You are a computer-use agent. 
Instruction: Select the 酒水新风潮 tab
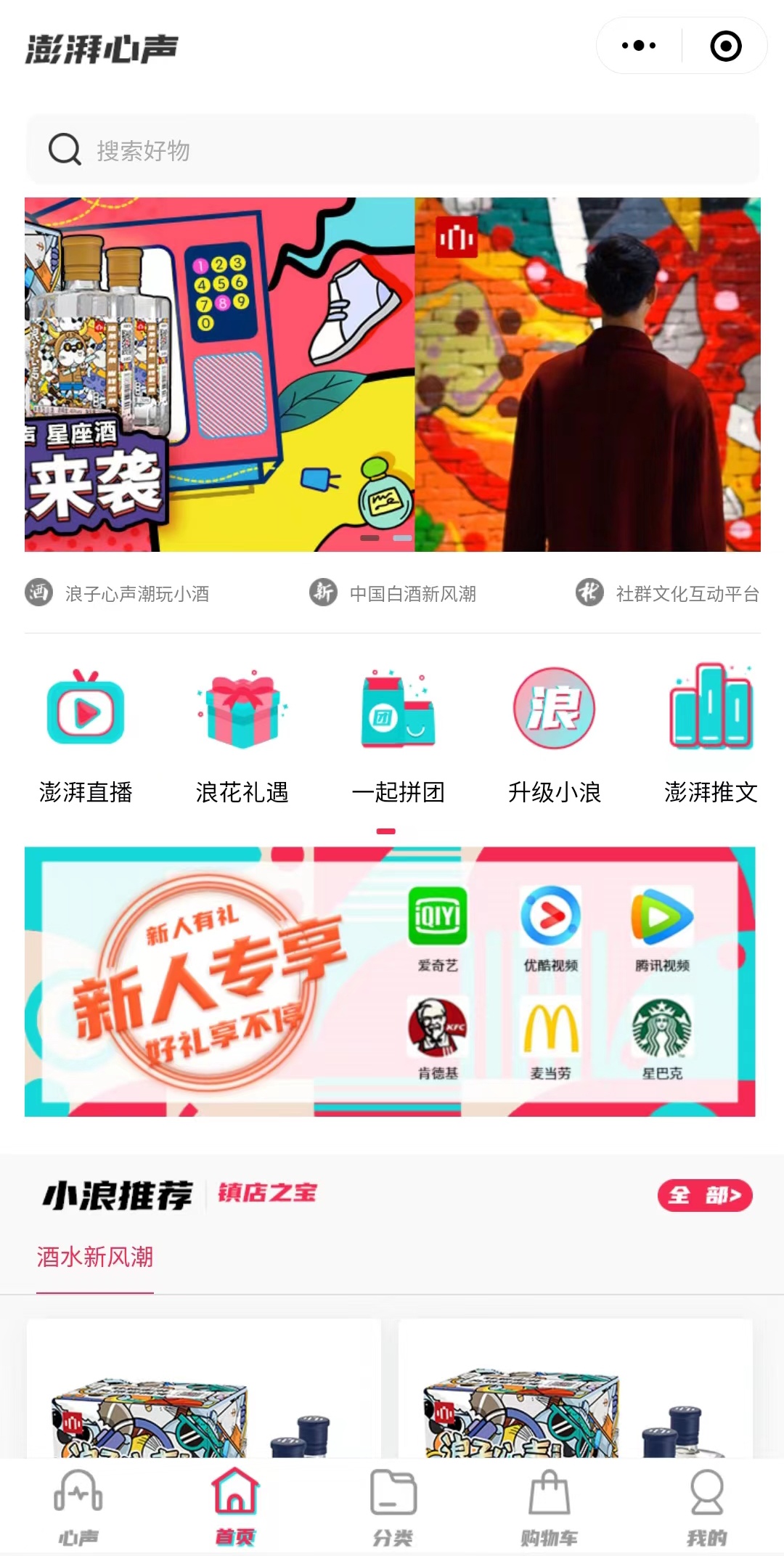click(x=95, y=1257)
